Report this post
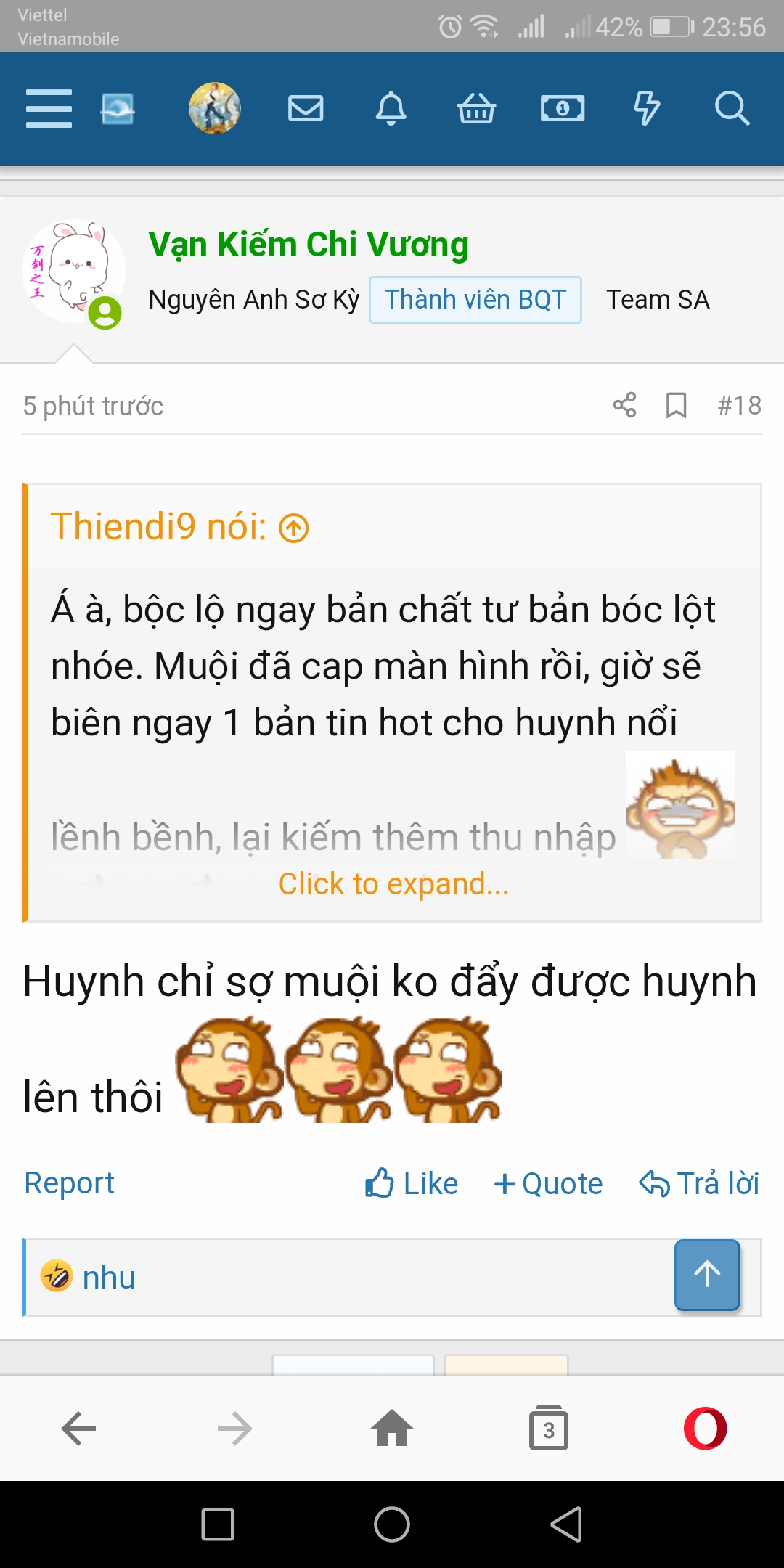 point(69,1183)
